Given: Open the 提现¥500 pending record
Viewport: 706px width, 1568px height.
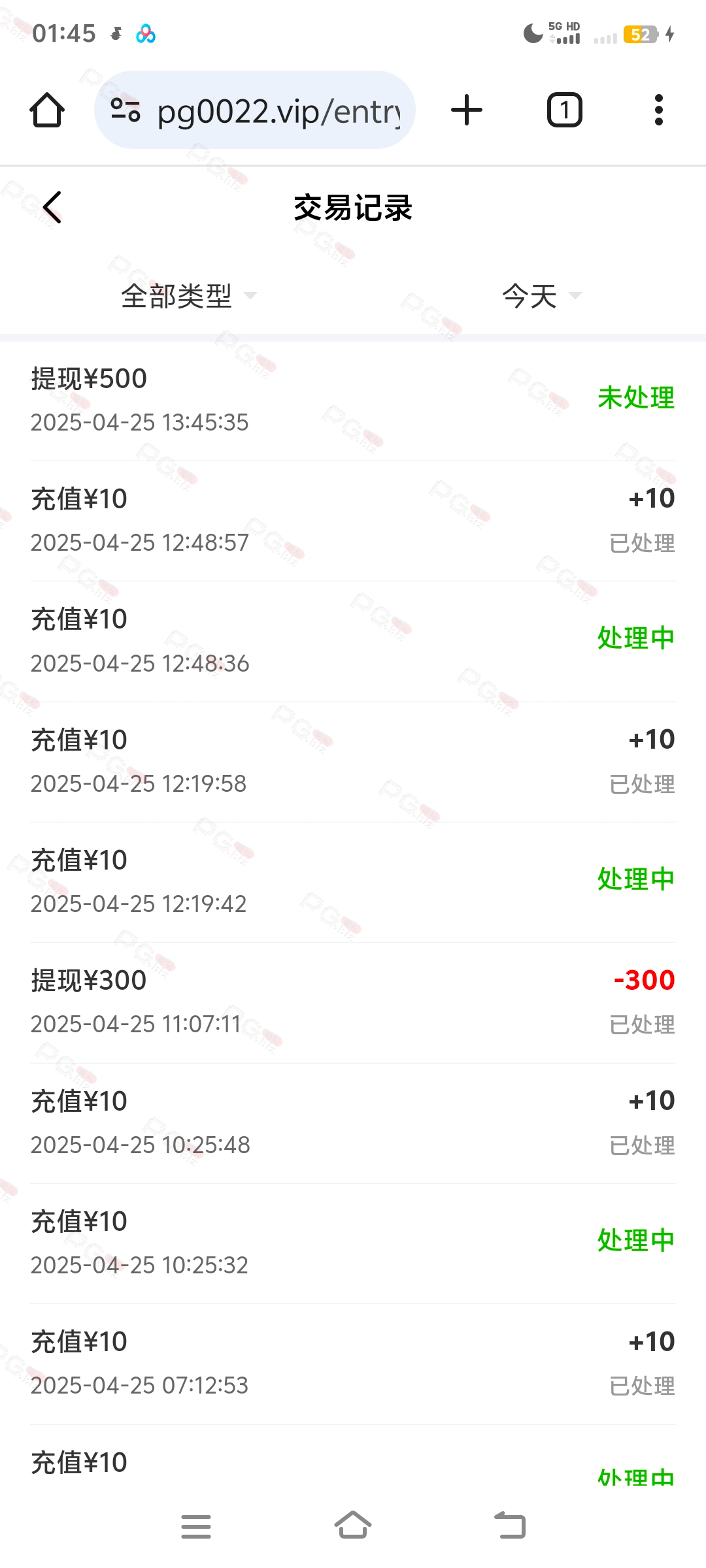Looking at the screenshot, I should point(353,400).
